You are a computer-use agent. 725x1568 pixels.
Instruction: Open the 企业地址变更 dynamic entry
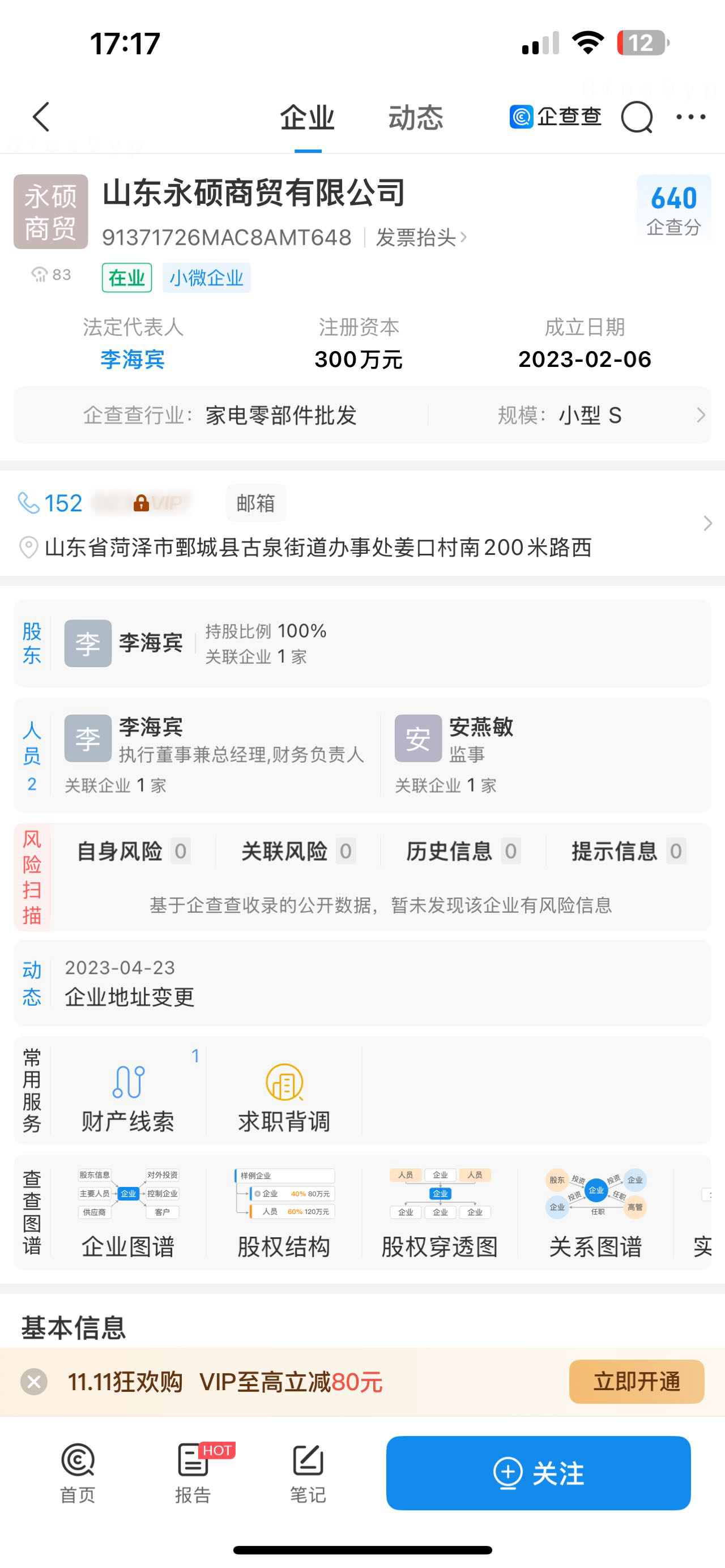tap(130, 997)
